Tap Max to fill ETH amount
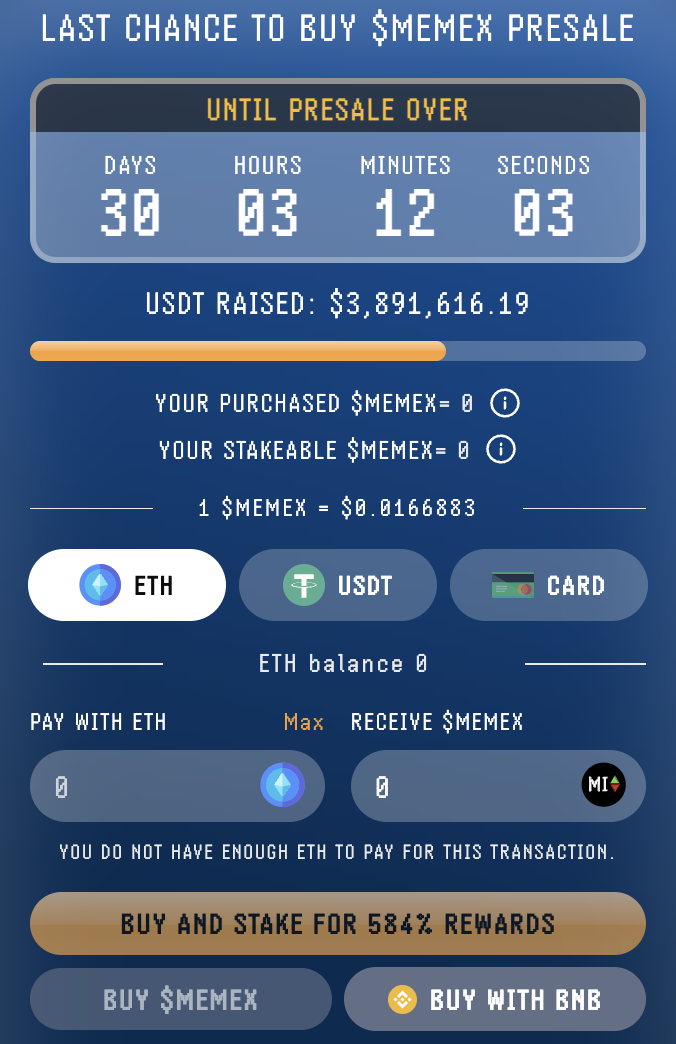The image size is (676, 1044). coord(303,722)
